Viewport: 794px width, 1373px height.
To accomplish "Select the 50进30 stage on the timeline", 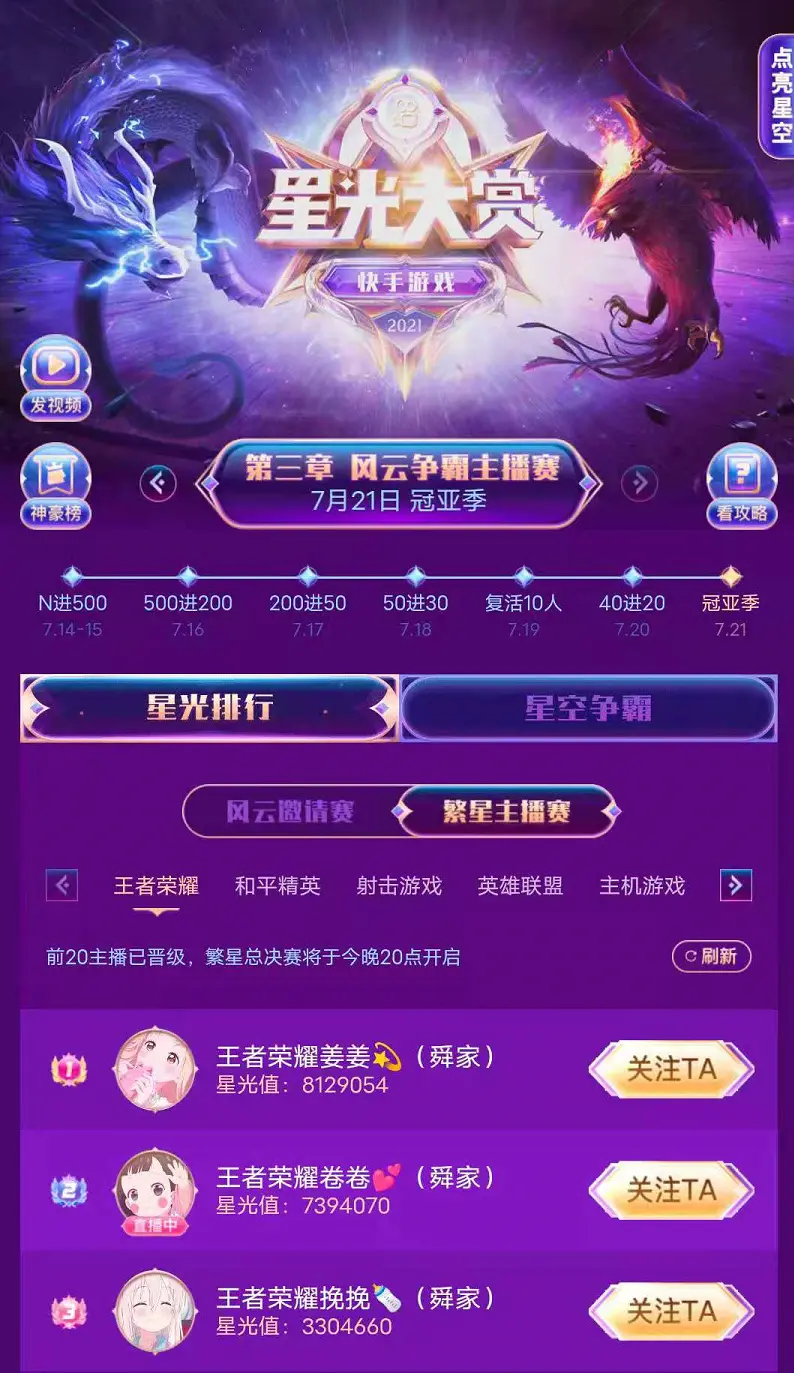I will 415,590.
